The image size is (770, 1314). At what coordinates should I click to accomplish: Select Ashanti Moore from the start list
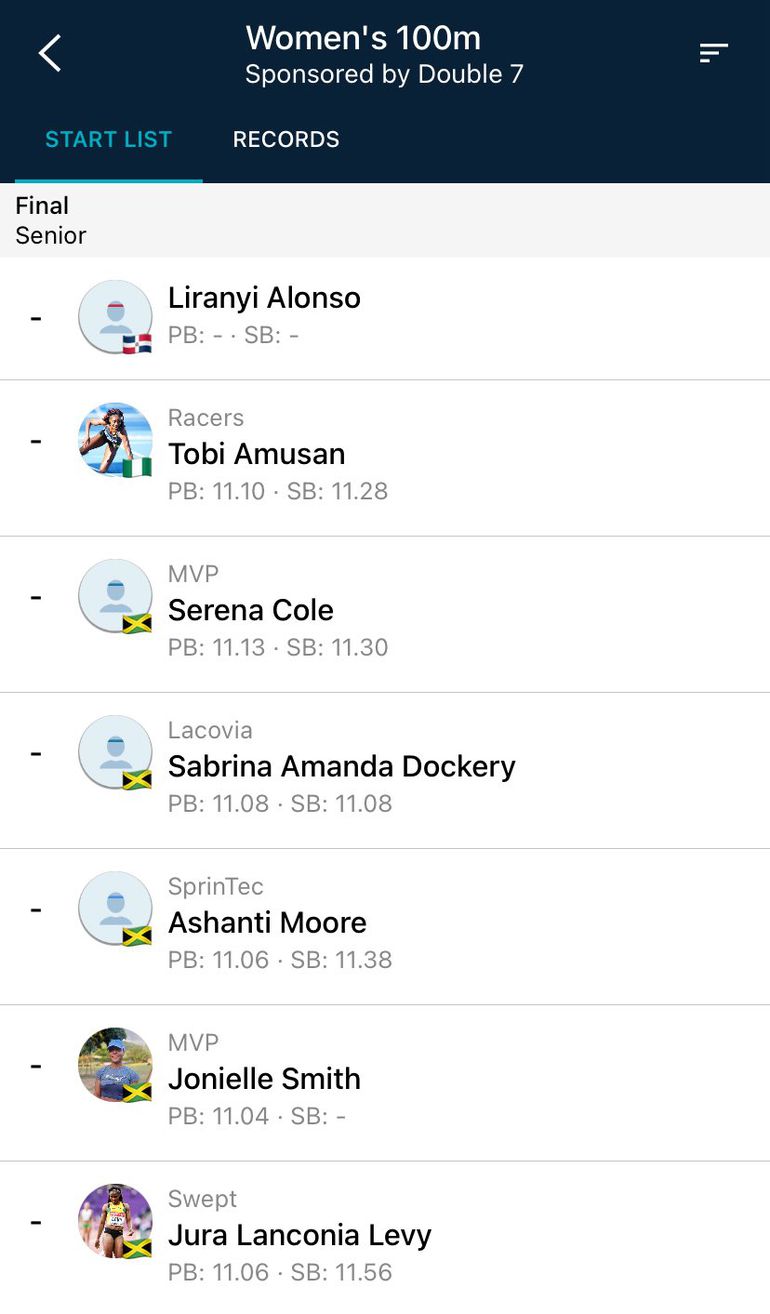tap(267, 922)
